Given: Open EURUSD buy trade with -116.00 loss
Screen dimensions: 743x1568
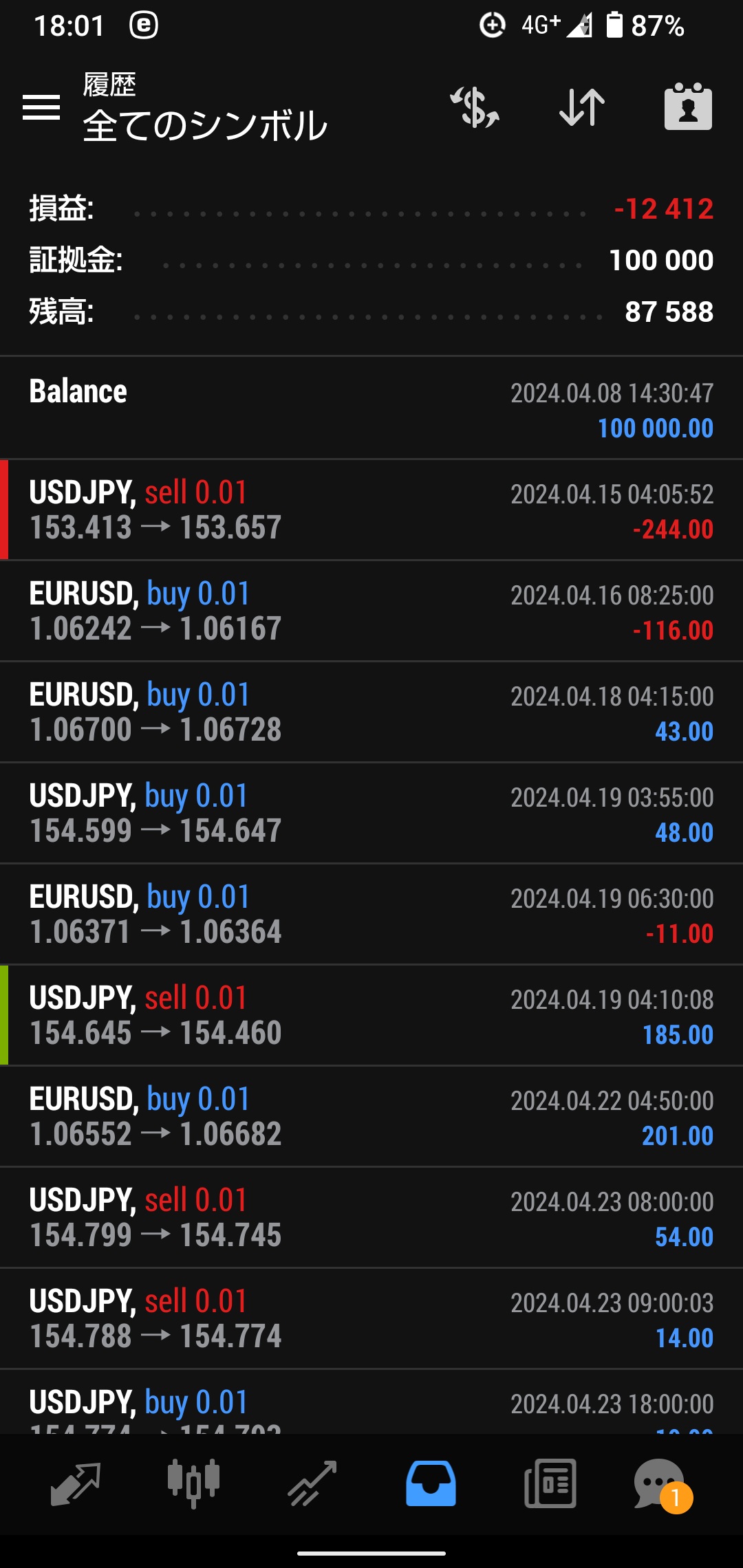Looking at the screenshot, I should click(x=371, y=611).
